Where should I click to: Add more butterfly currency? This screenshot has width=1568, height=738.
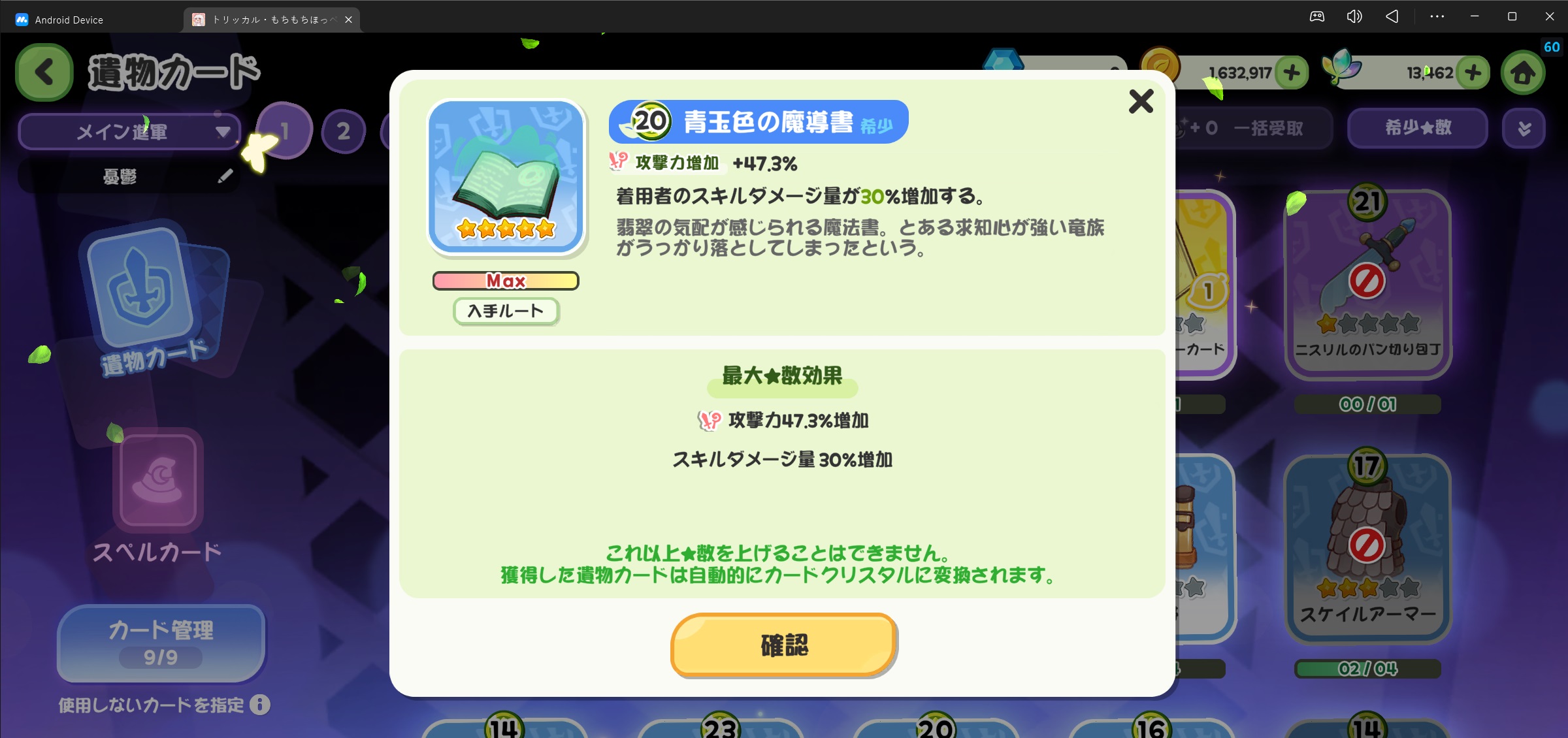click(1473, 72)
